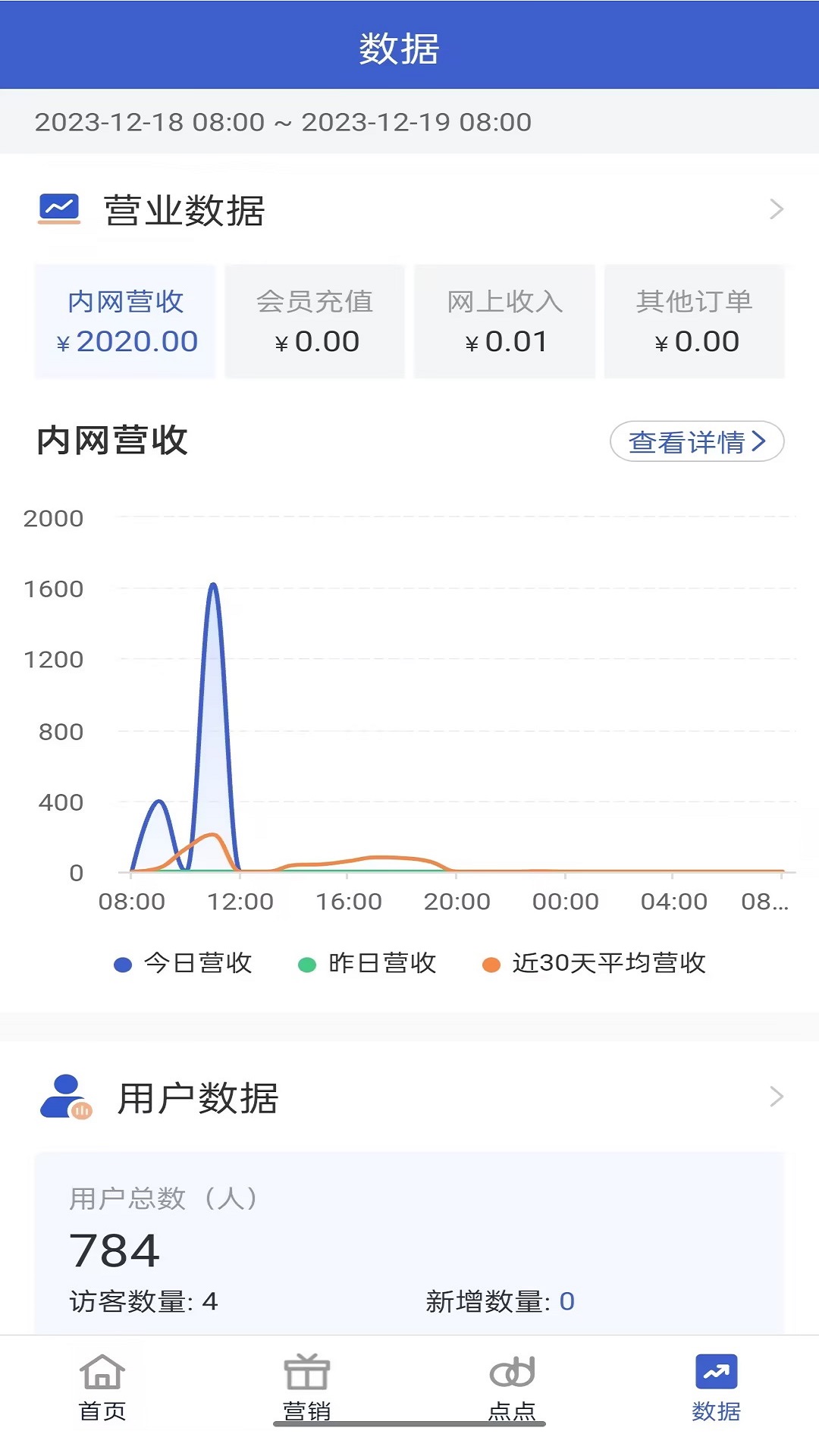The height and width of the screenshot is (1456, 819).
Task: Switch to 营销 tab
Action: pyautogui.click(x=307, y=1388)
